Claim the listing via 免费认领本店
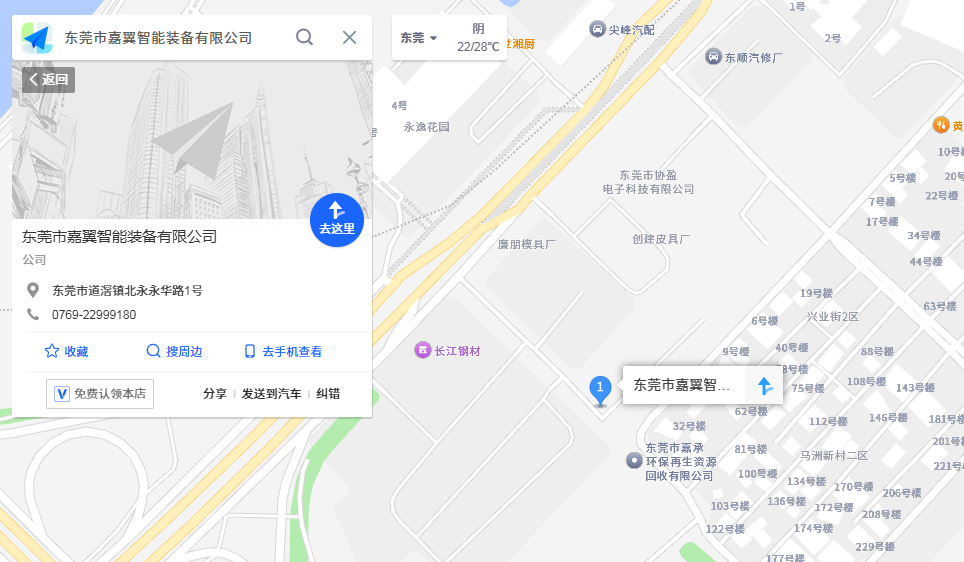Screen dimensions: 964x562 point(100,394)
